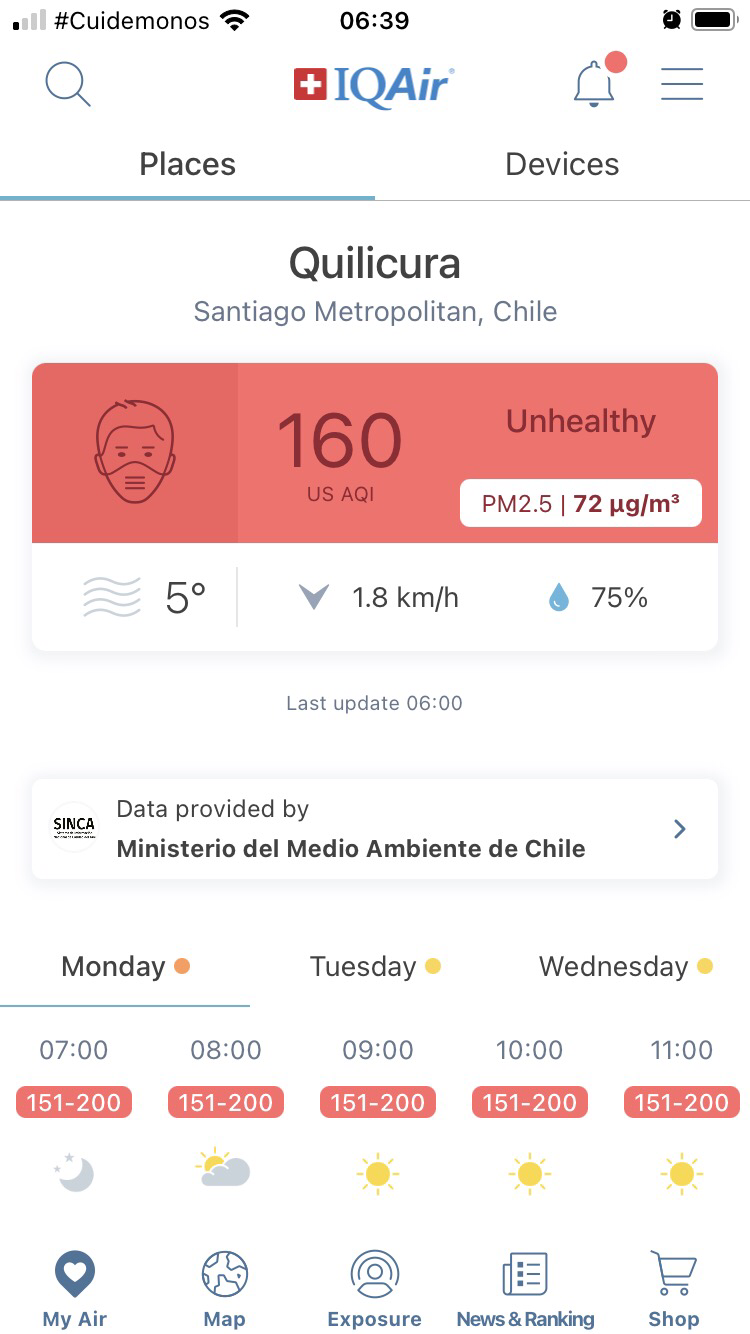This screenshot has width=750, height=1334.
Task: Show Wednesday's forecast
Action: coord(625,967)
